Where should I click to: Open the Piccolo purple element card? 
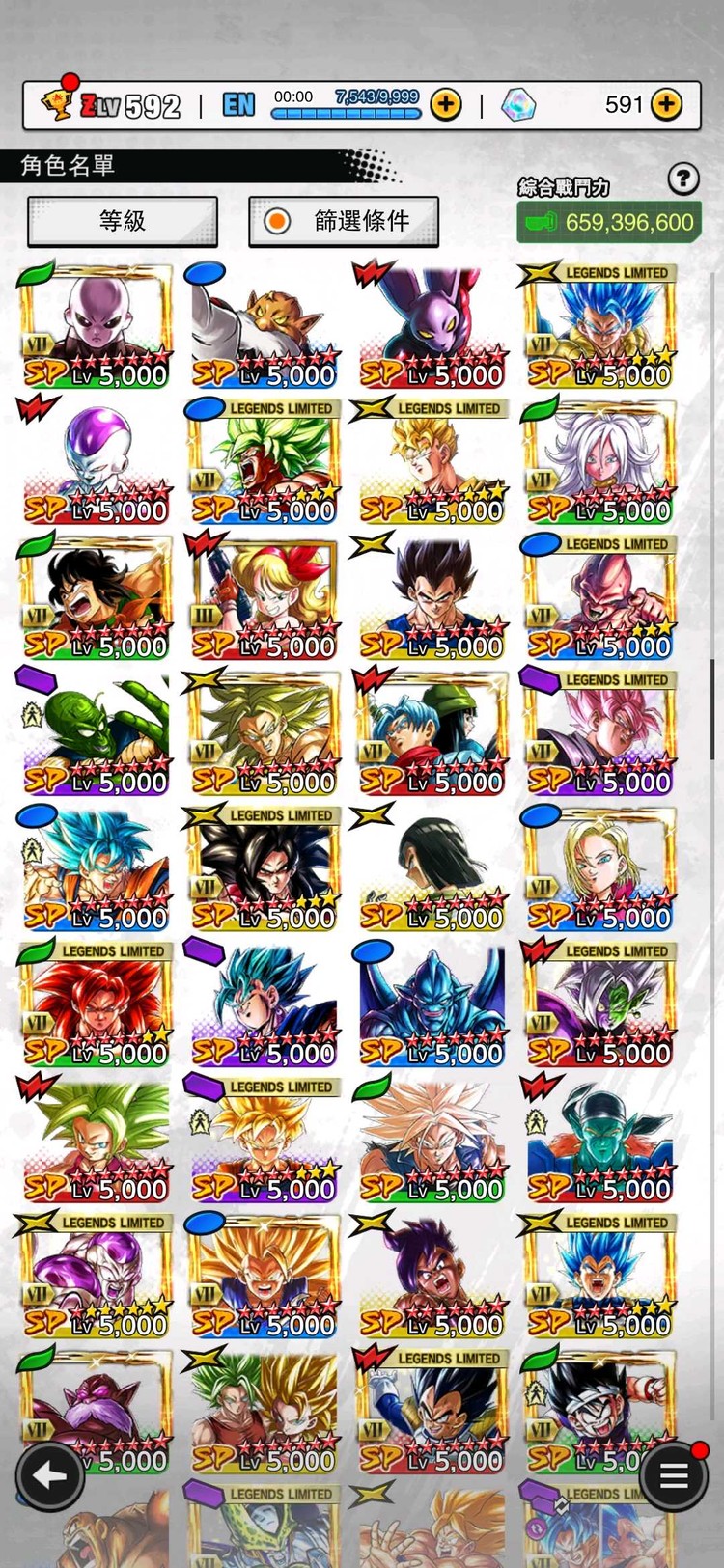pos(97,733)
